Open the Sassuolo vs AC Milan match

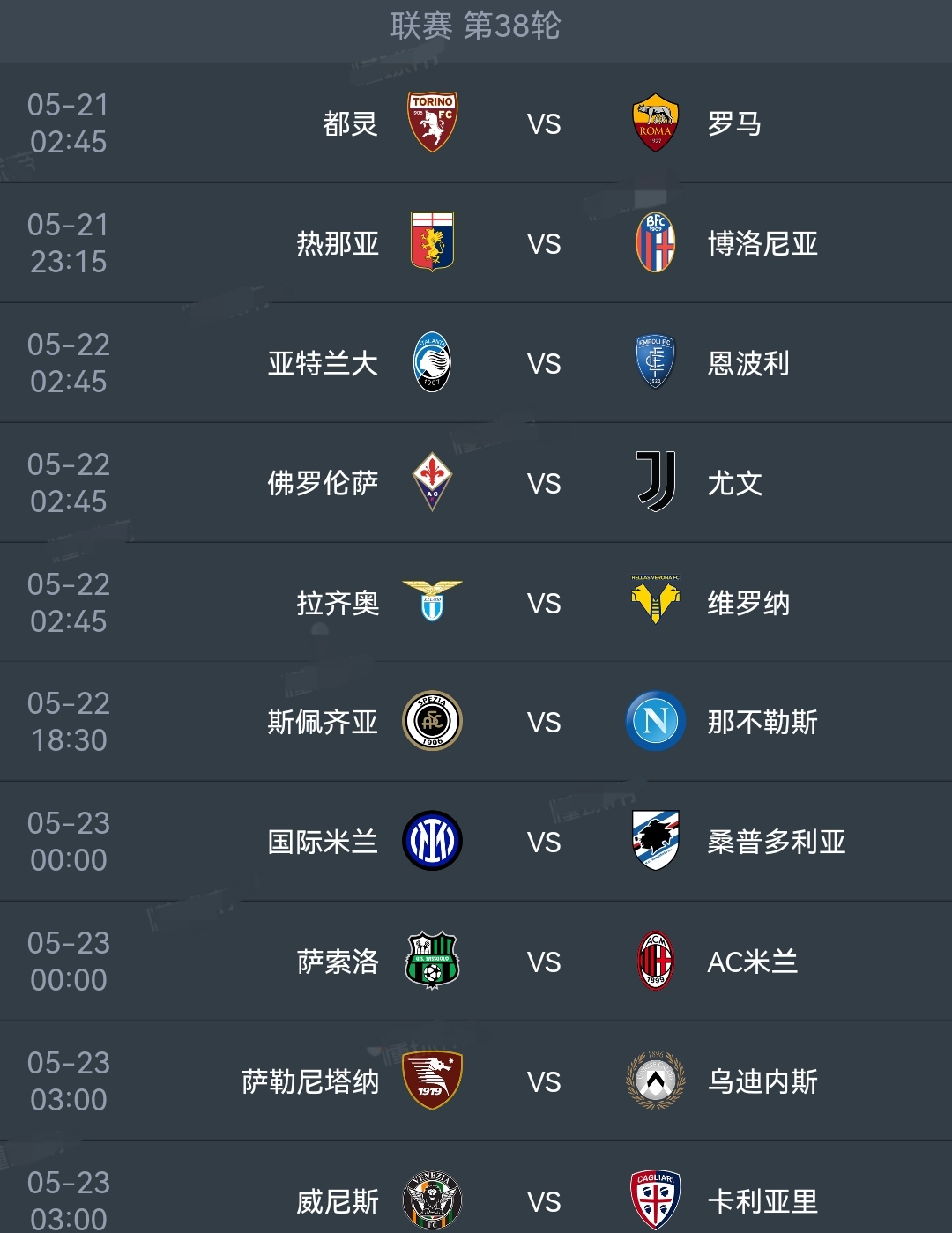(x=543, y=962)
